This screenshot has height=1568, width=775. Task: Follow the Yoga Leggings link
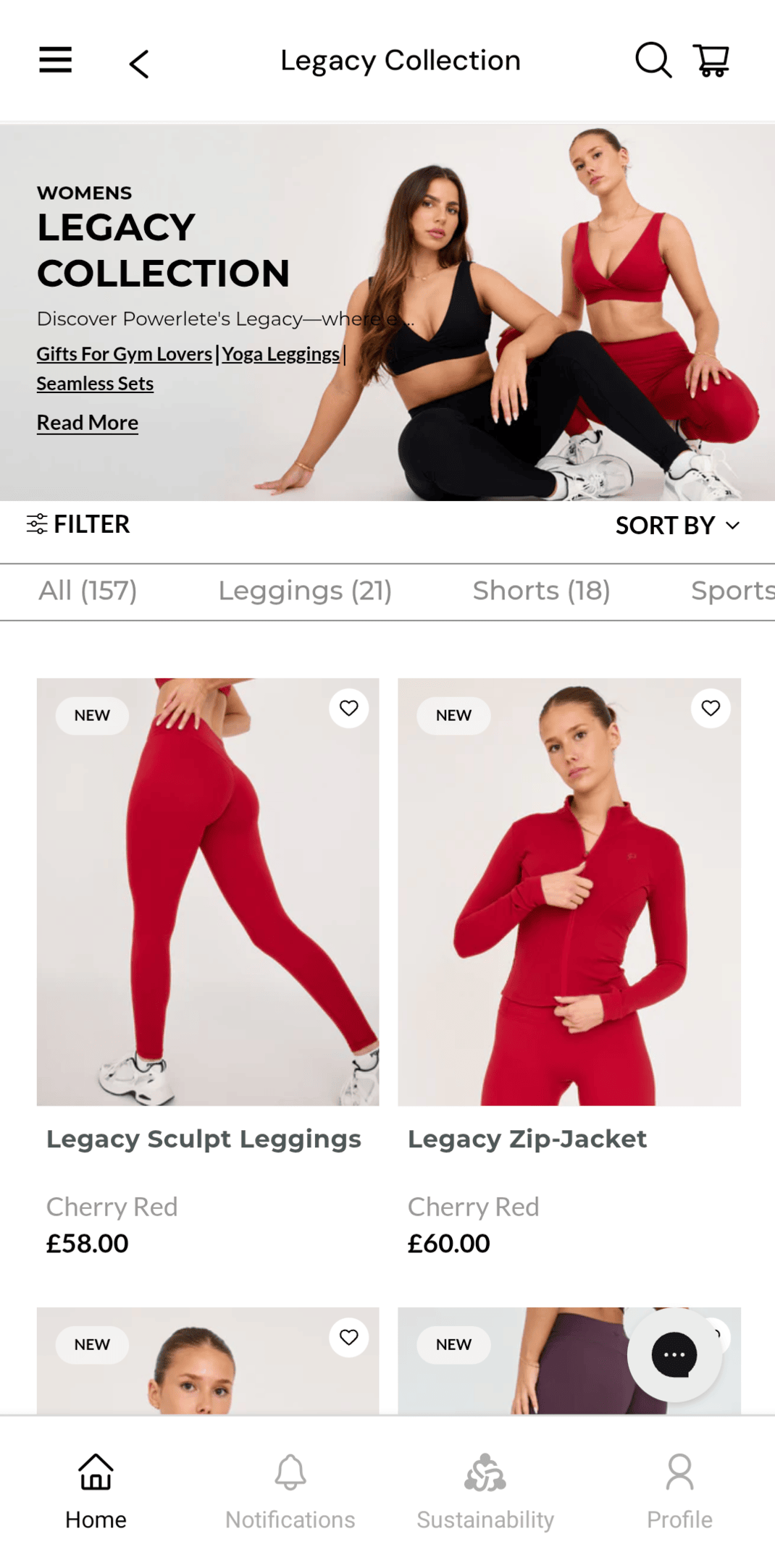point(280,354)
